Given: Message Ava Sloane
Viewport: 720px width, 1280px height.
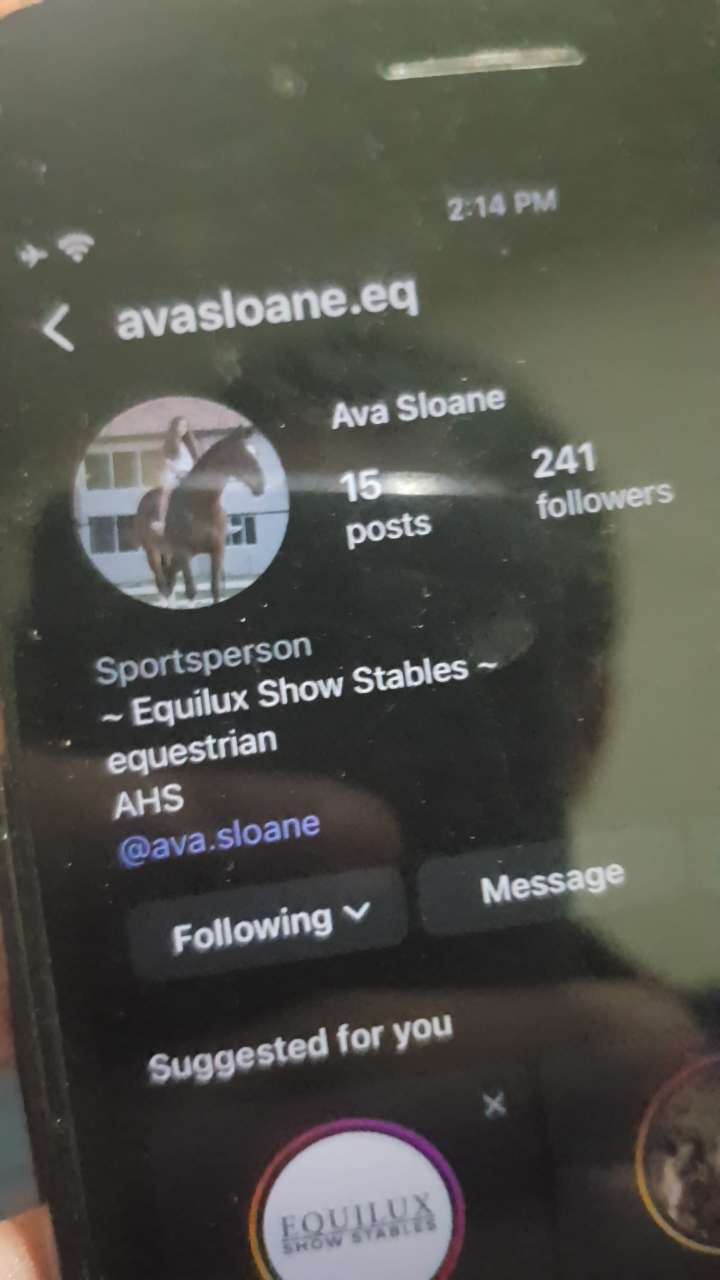Looking at the screenshot, I should 552,882.
